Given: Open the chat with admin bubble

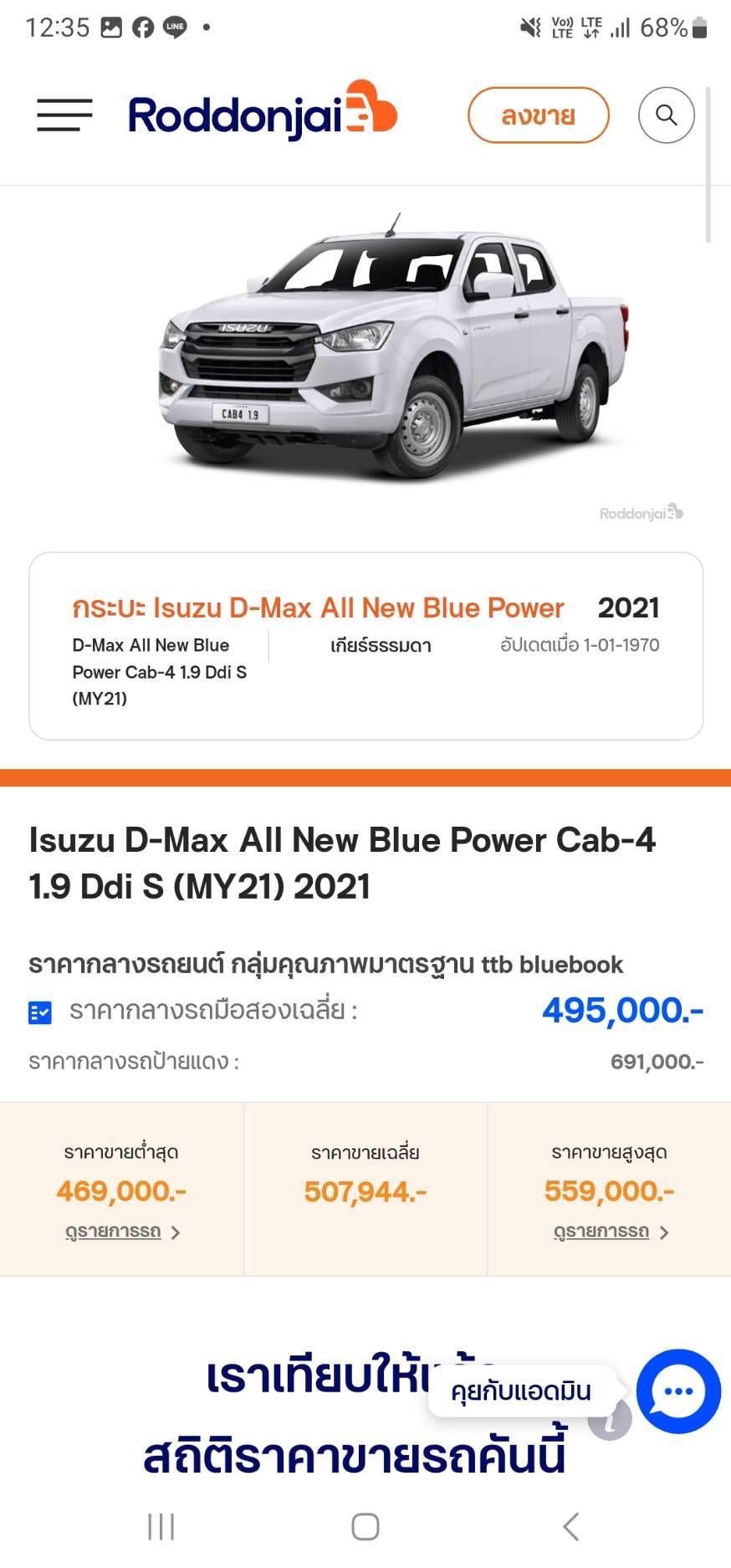Looking at the screenshot, I should click(677, 1391).
